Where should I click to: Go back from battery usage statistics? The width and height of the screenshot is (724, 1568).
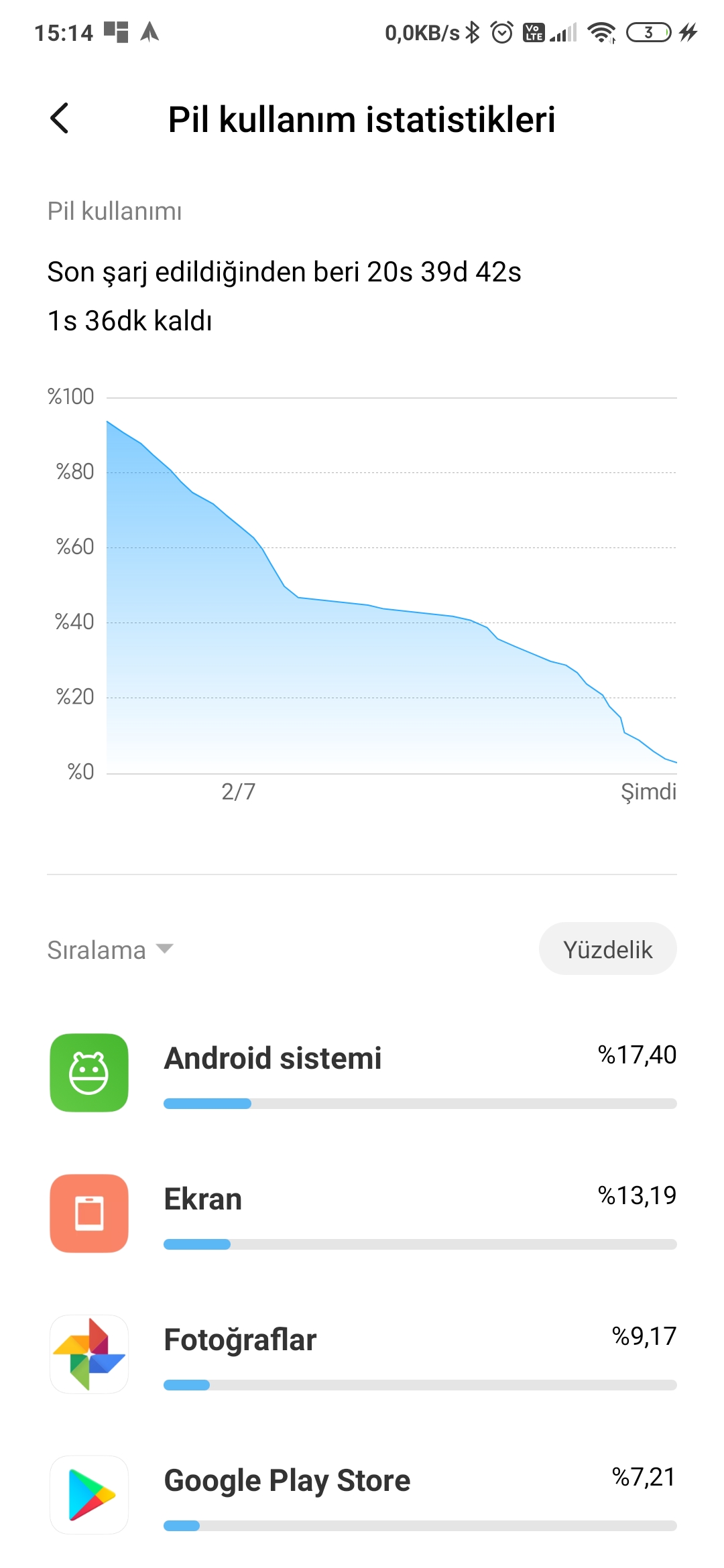pos(60,119)
